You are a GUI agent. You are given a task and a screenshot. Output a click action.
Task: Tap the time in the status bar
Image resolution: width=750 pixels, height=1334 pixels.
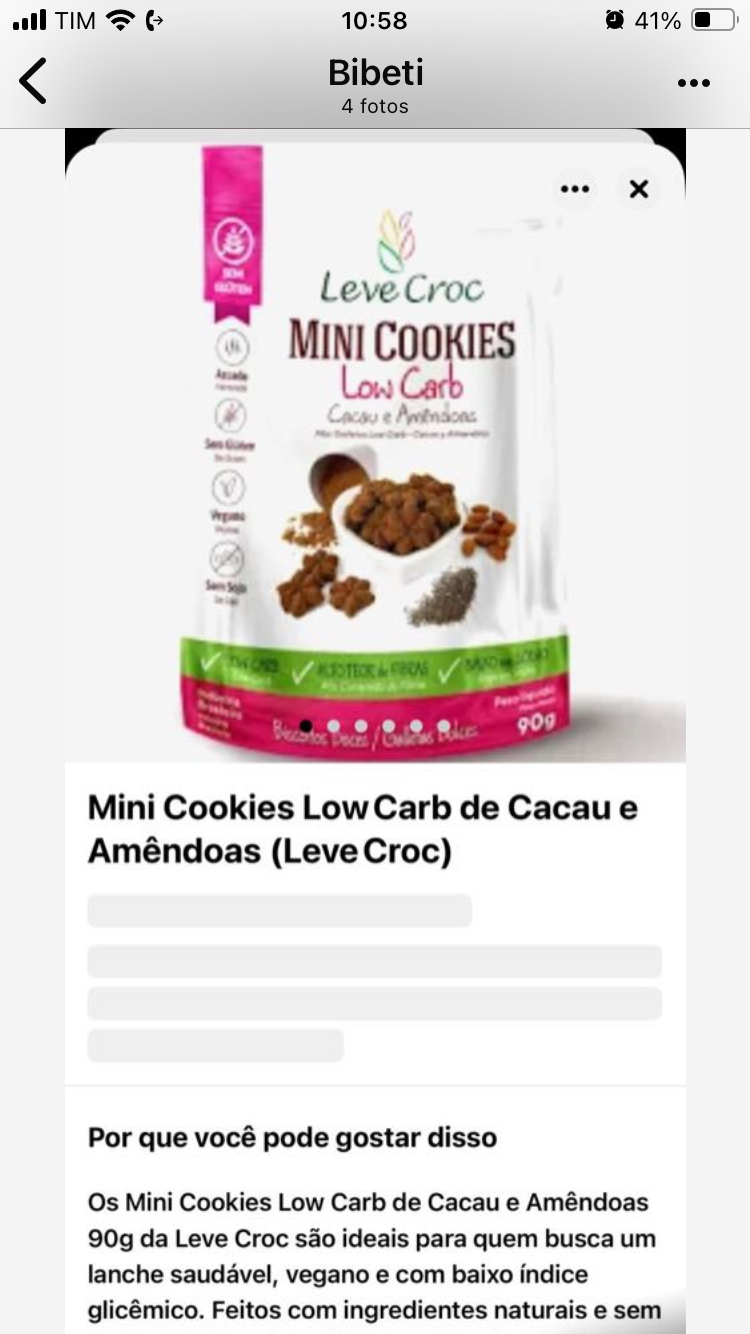(x=375, y=20)
